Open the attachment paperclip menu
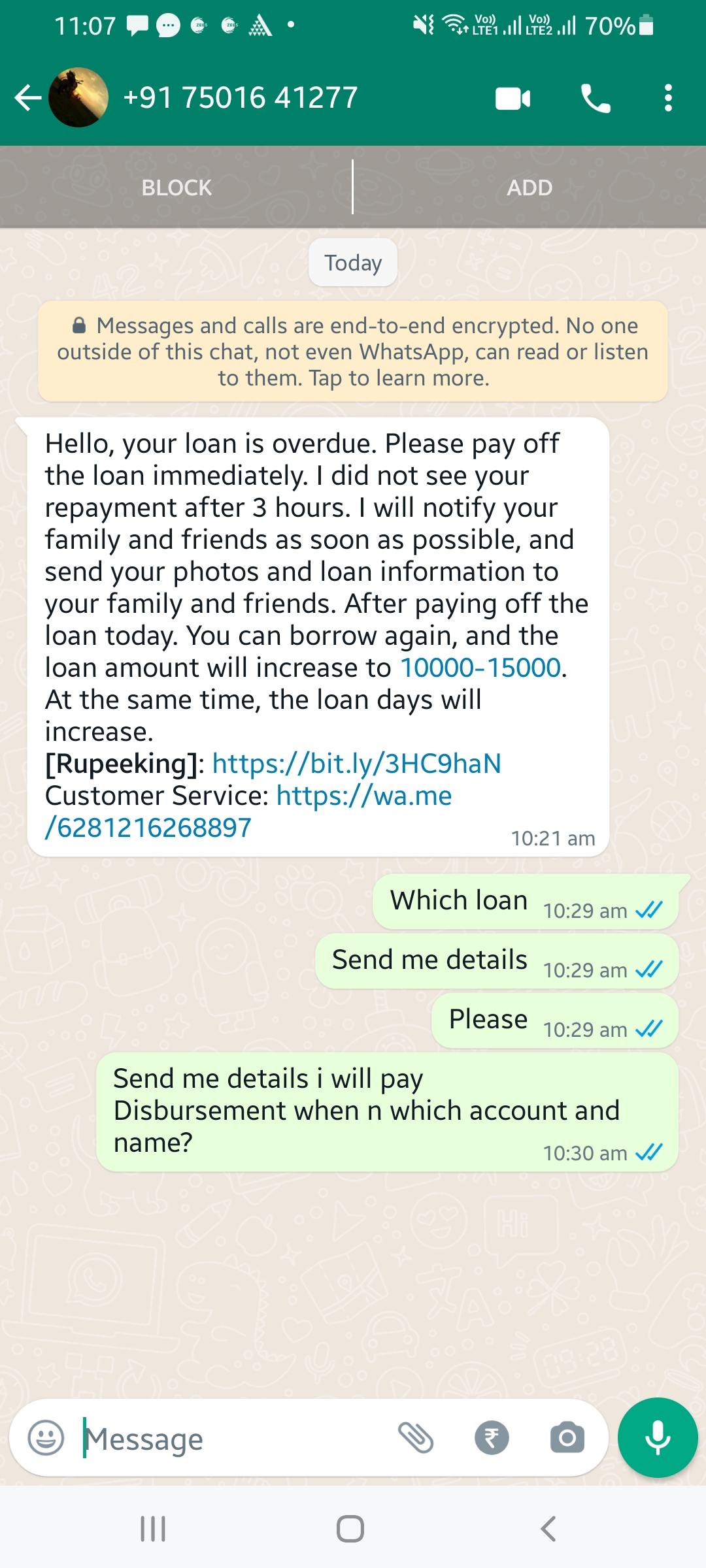The width and height of the screenshot is (706, 1568). (416, 1438)
